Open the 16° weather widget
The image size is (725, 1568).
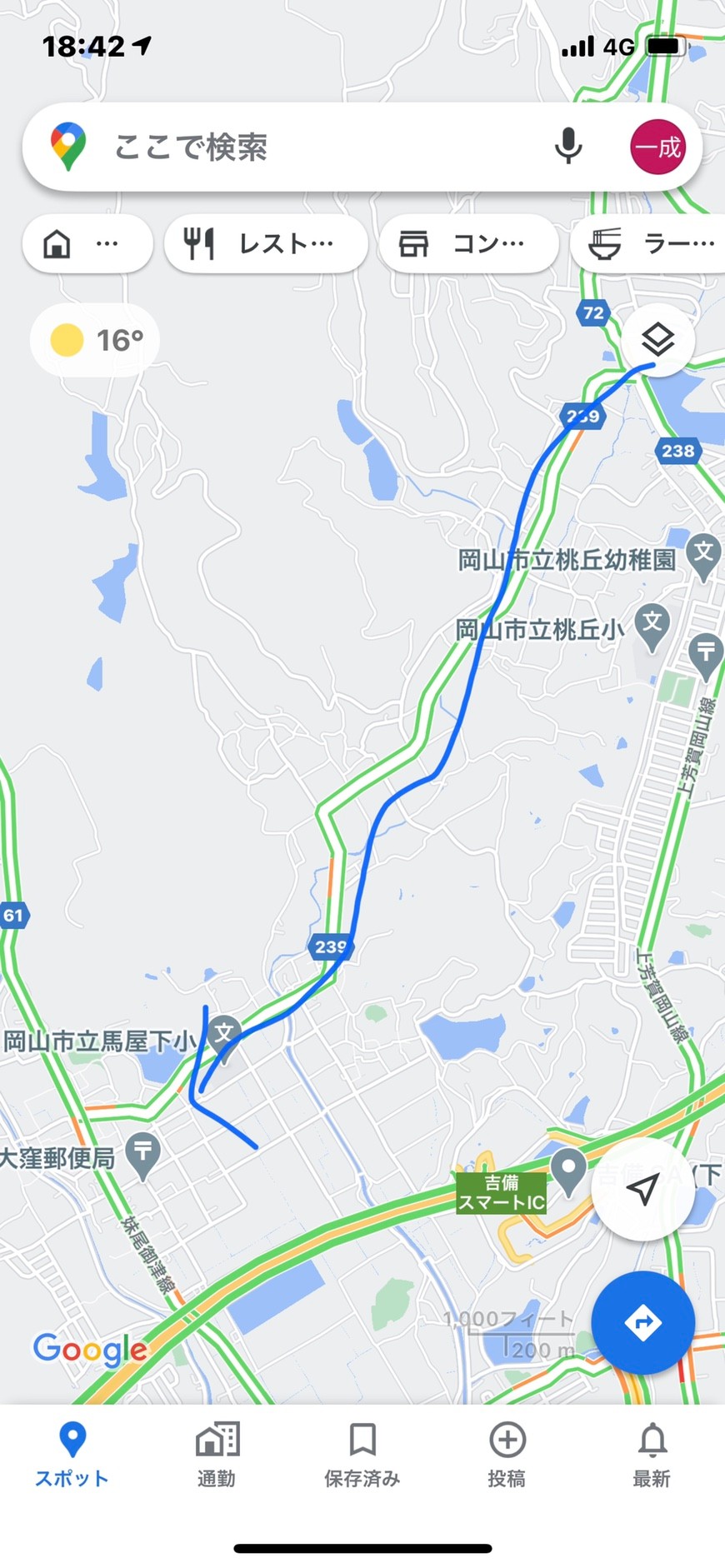(x=96, y=340)
